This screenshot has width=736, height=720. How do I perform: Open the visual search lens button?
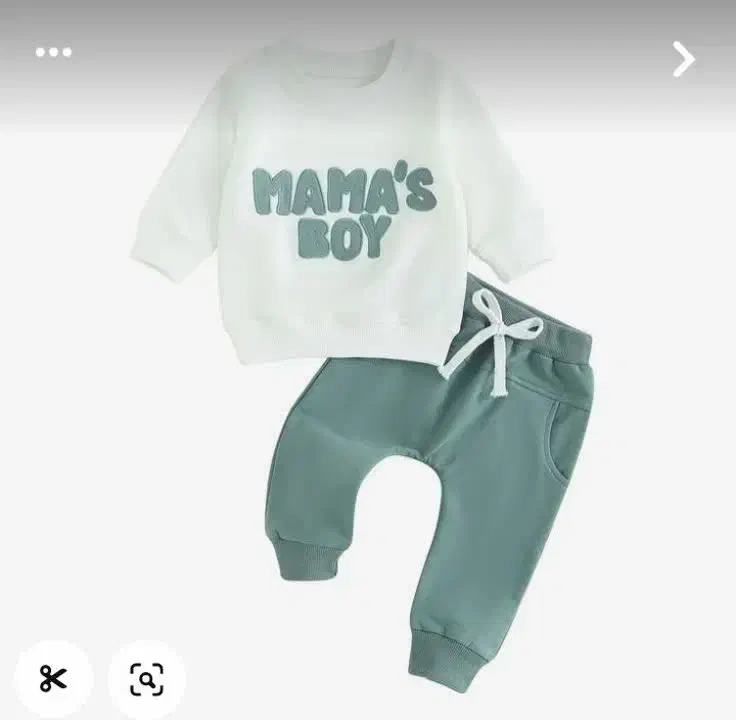tap(147, 679)
